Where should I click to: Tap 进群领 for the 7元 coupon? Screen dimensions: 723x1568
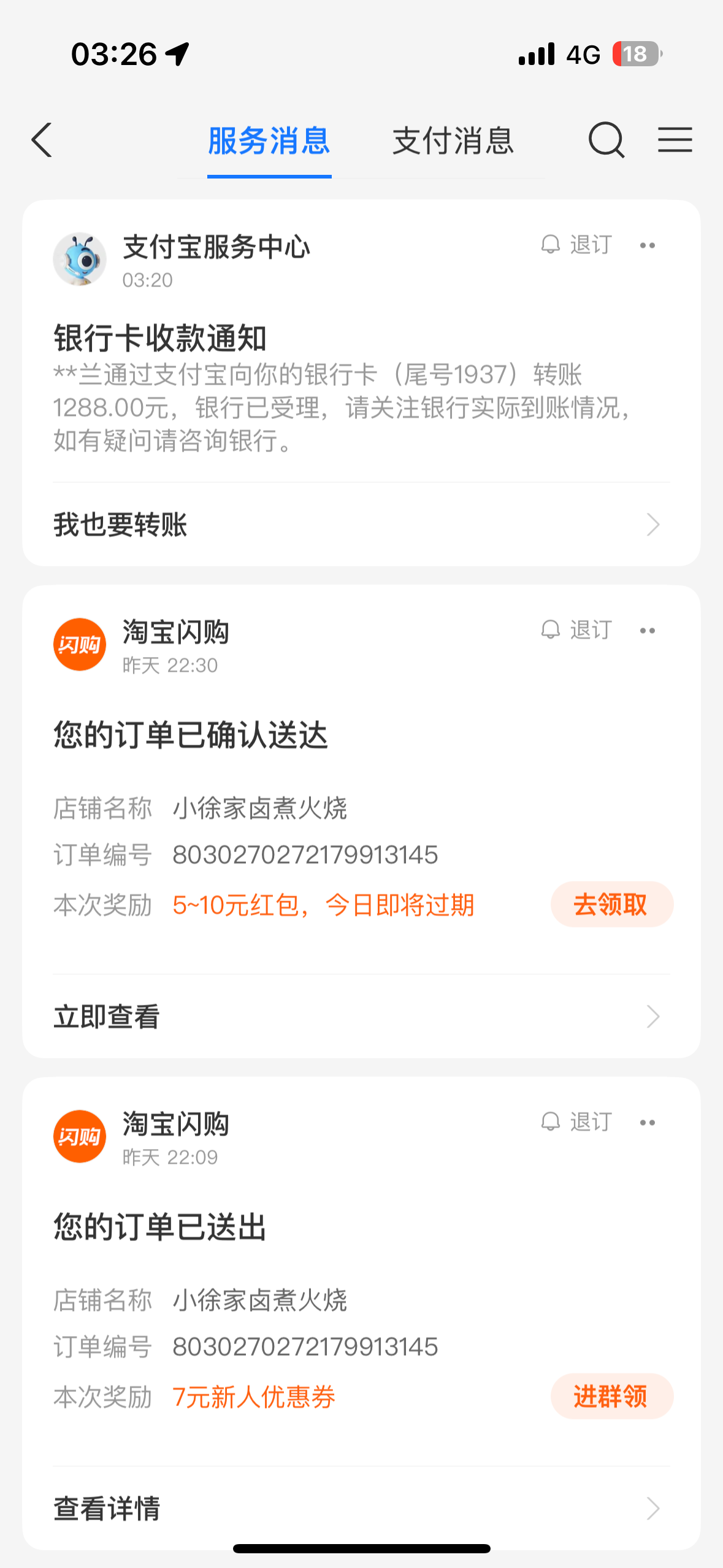click(x=611, y=1397)
